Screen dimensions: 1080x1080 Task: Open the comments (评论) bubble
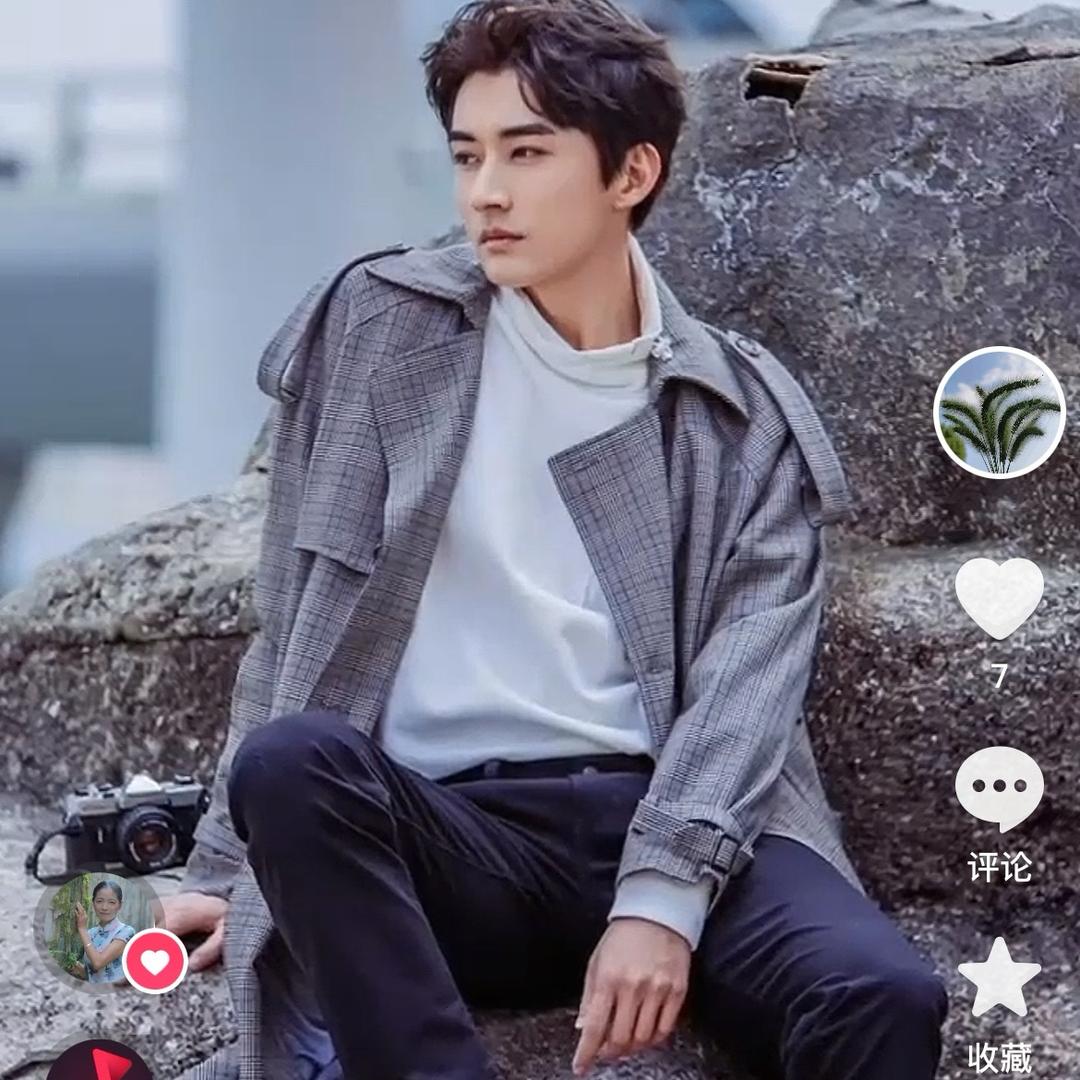999,788
